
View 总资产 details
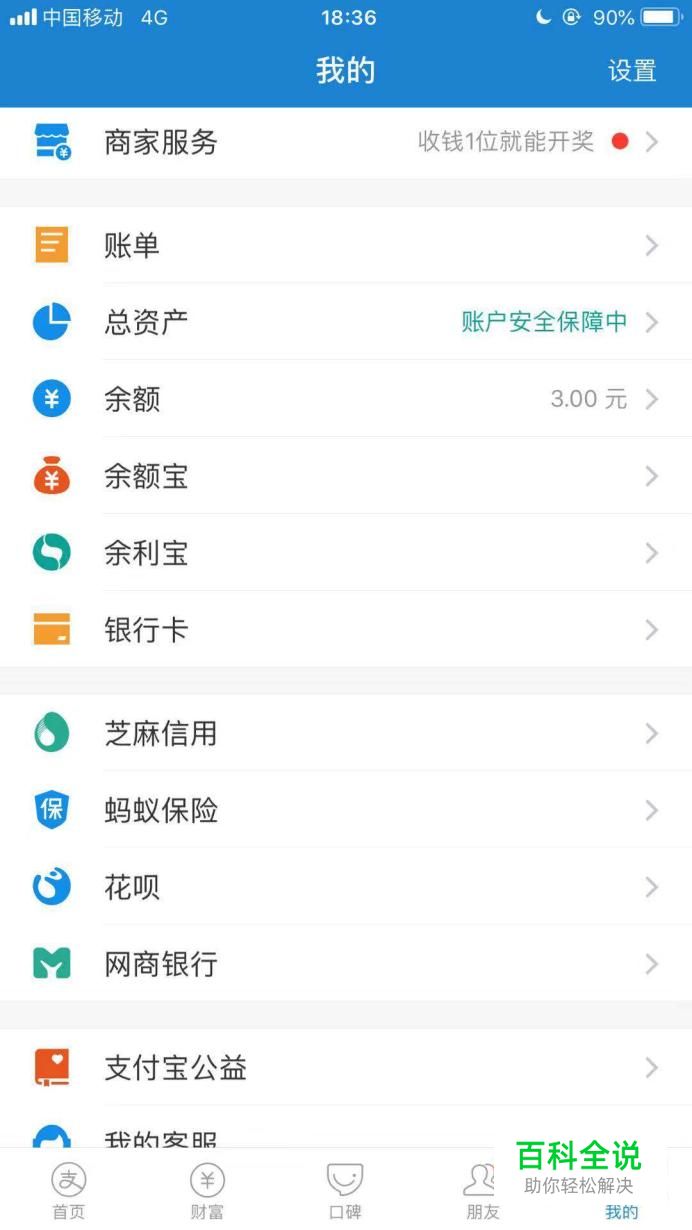[x=346, y=322]
